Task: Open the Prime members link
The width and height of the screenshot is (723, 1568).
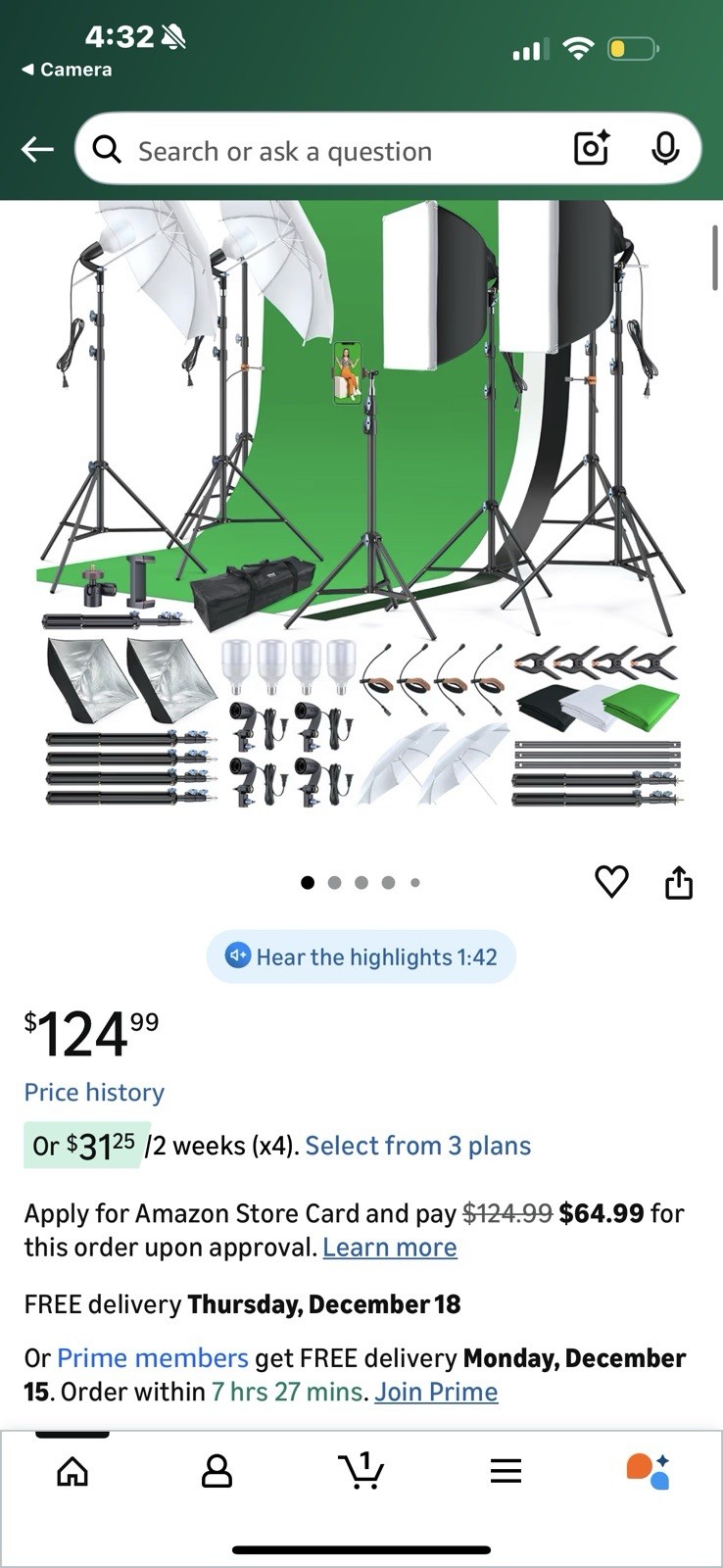Action: tap(153, 1358)
